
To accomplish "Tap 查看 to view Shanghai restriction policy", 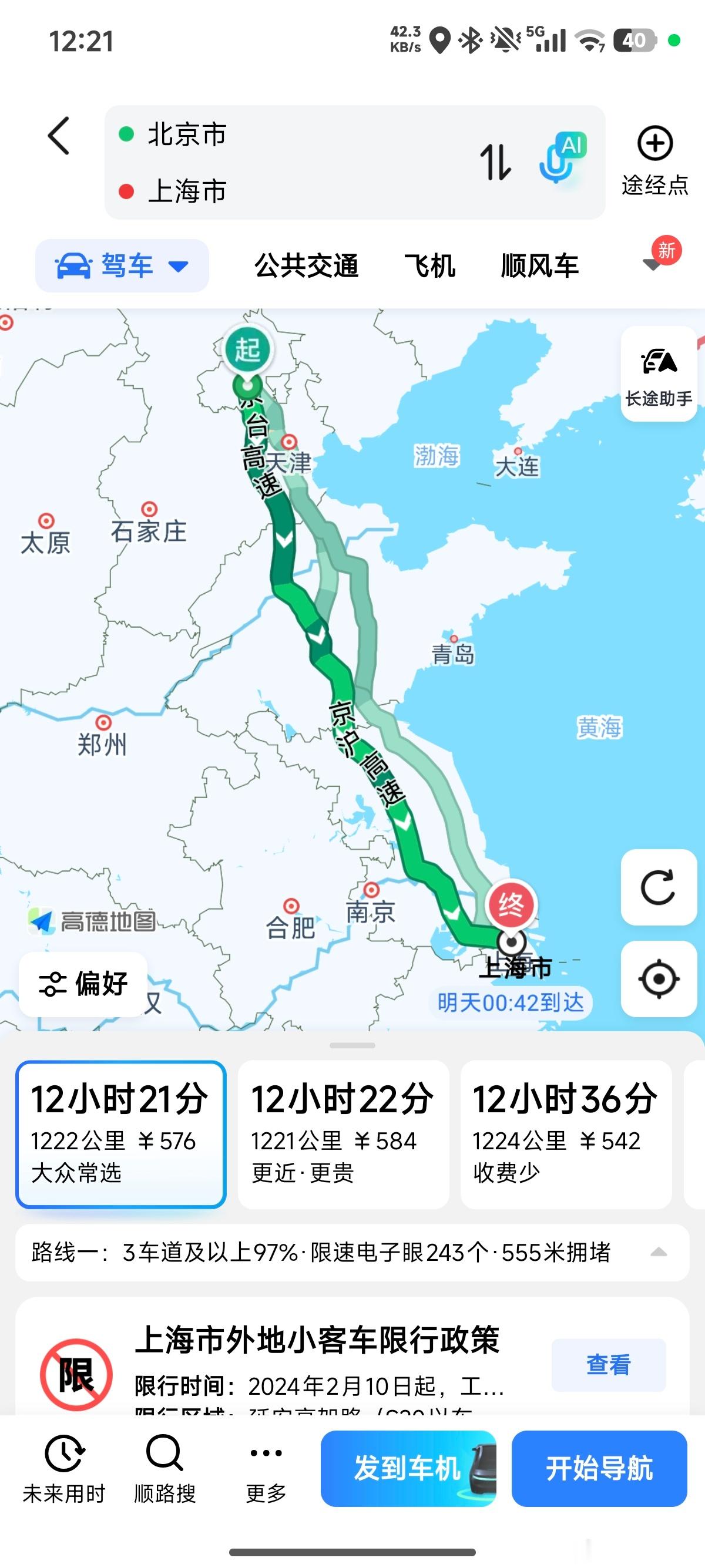I will (610, 1364).
